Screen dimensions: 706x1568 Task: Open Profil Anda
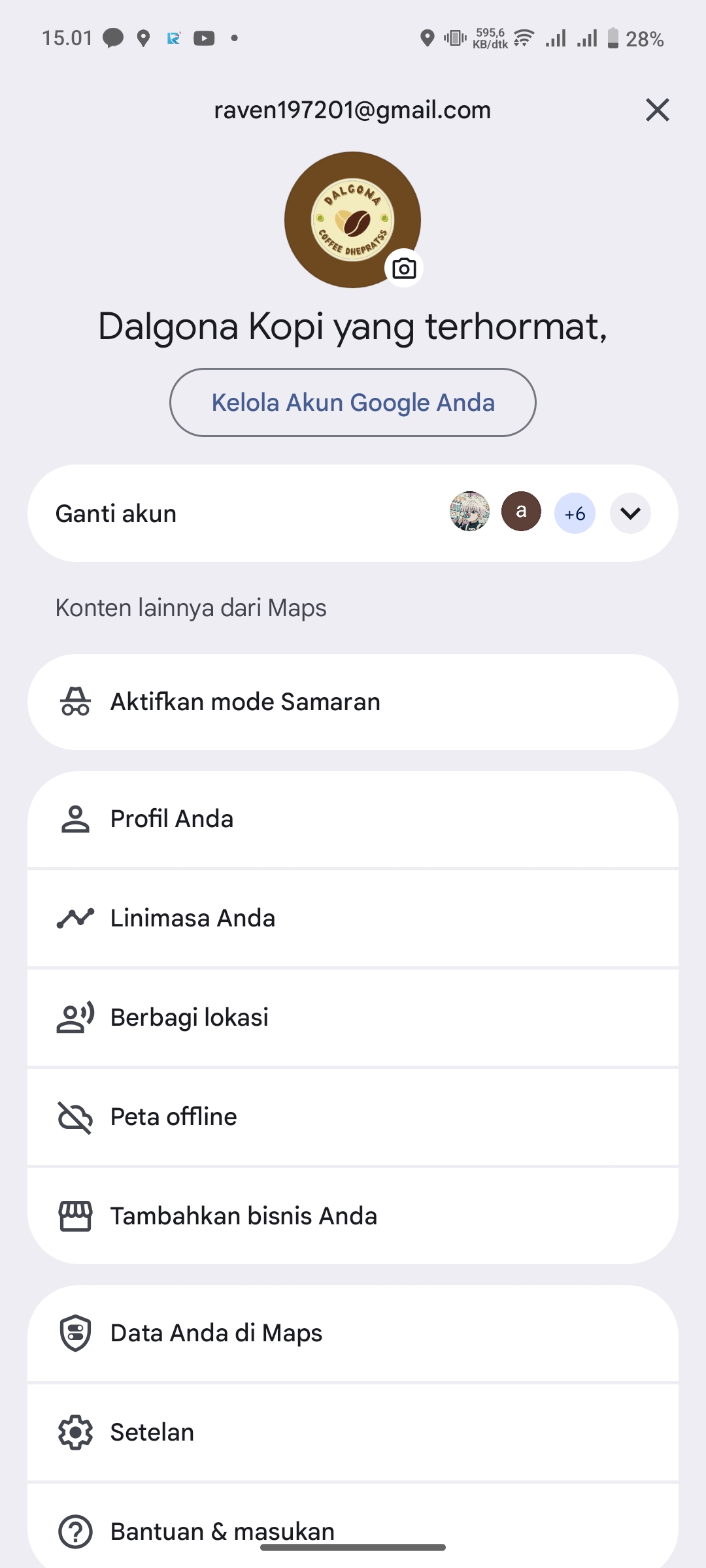point(353,819)
